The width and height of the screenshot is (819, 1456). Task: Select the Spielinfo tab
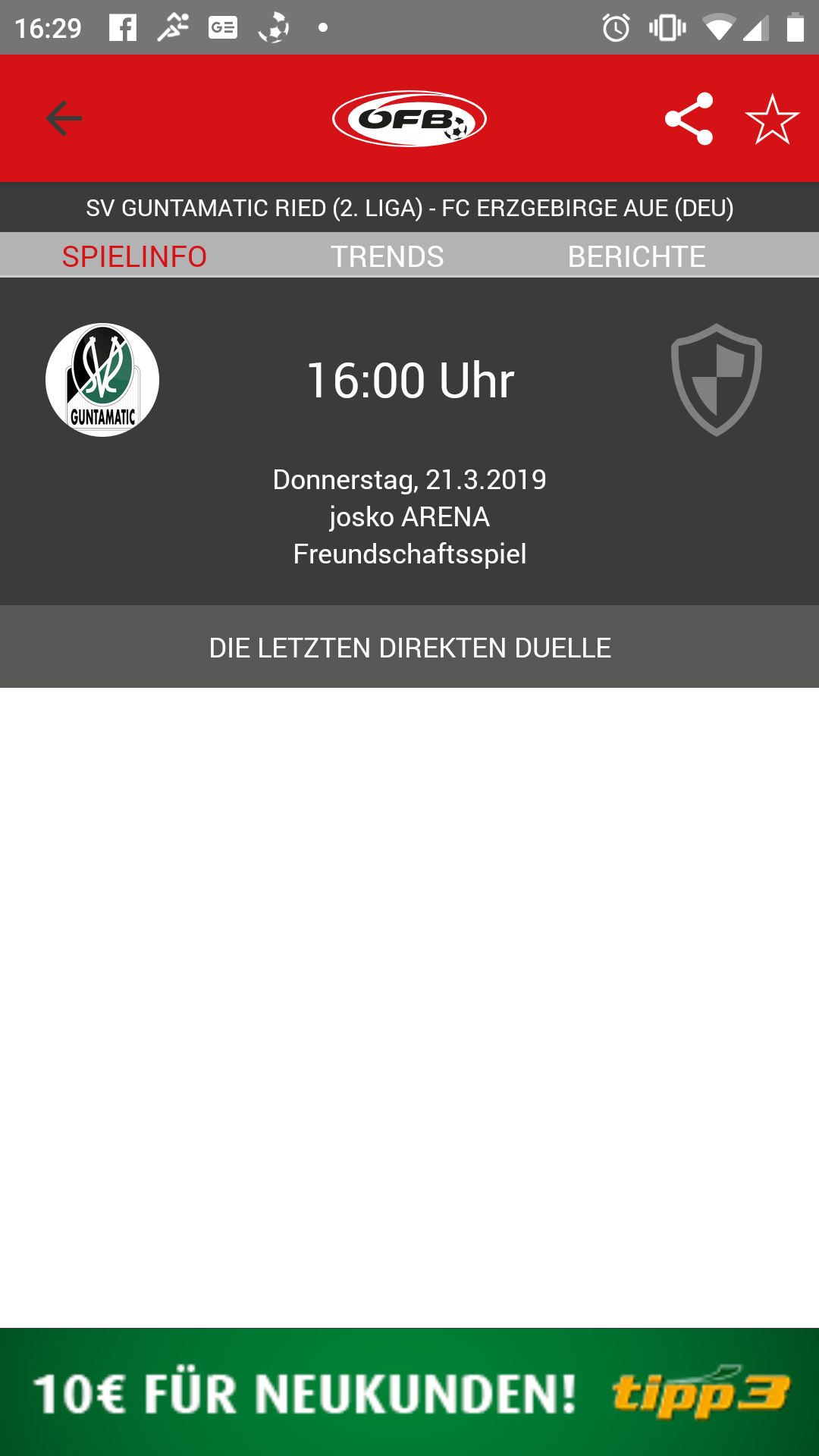tap(134, 256)
